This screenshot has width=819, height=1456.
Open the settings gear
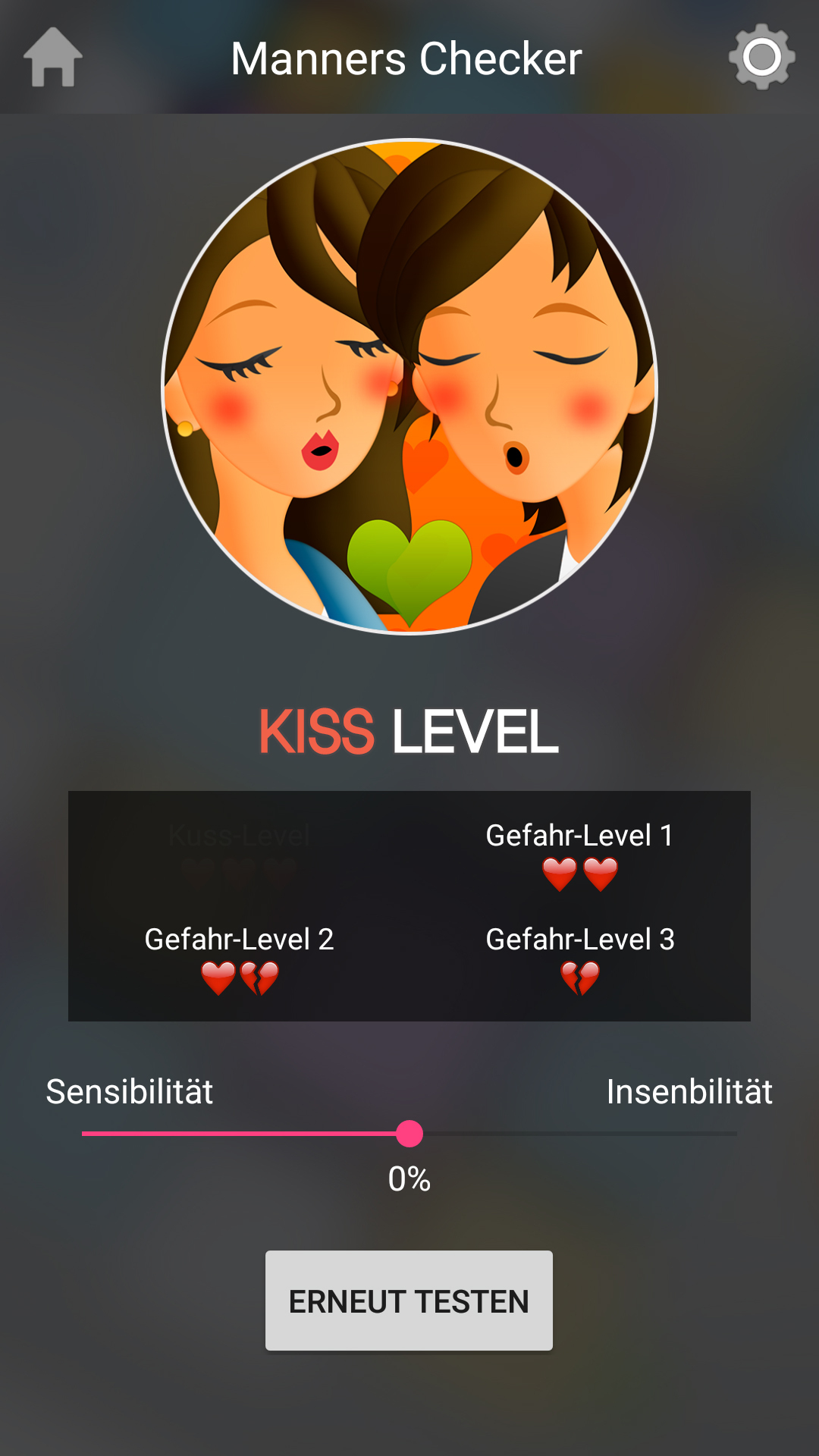coord(761,57)
